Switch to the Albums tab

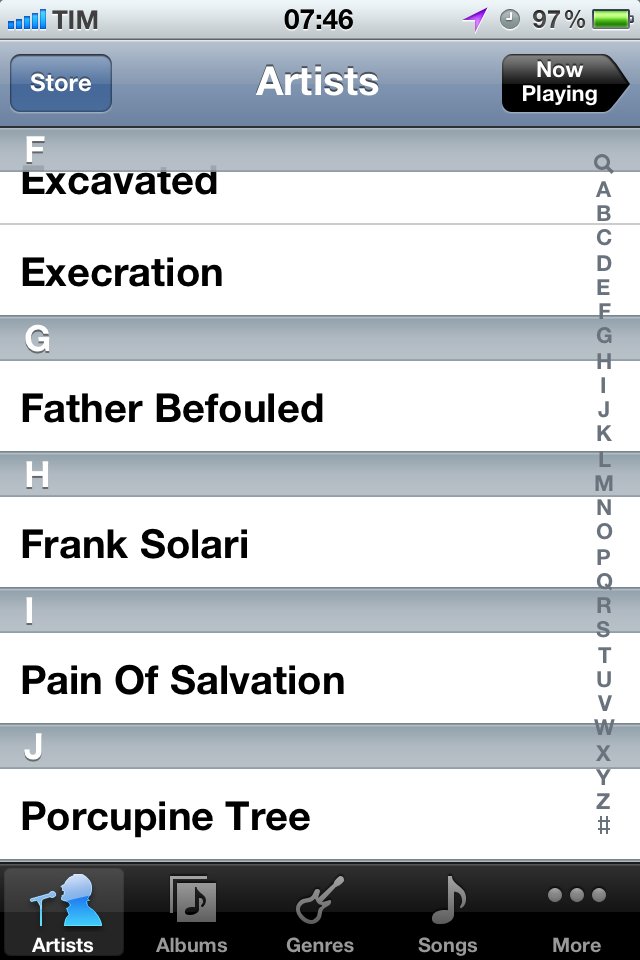[192, 912]
